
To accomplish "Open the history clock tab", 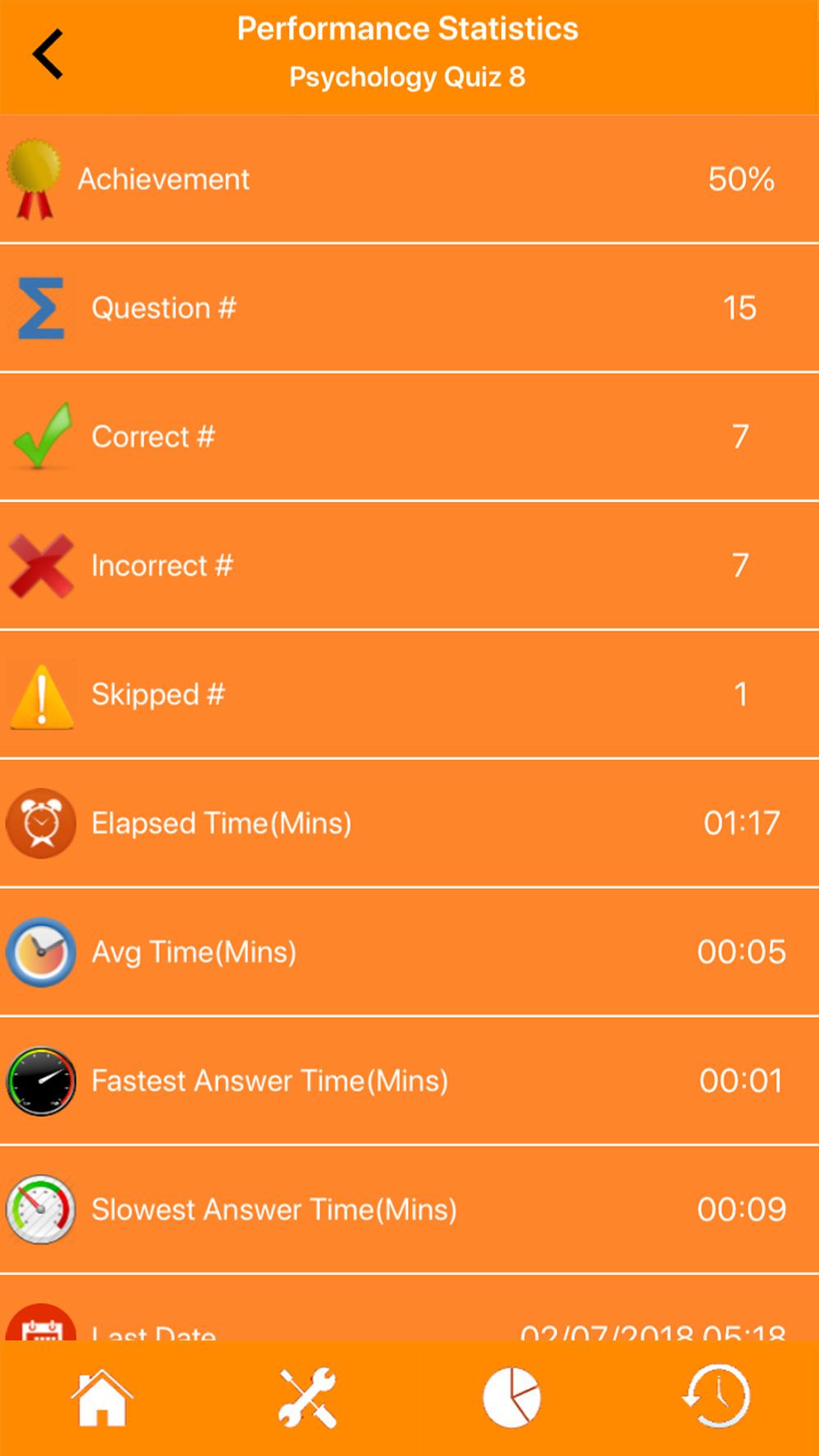I will click(716, 1395).
